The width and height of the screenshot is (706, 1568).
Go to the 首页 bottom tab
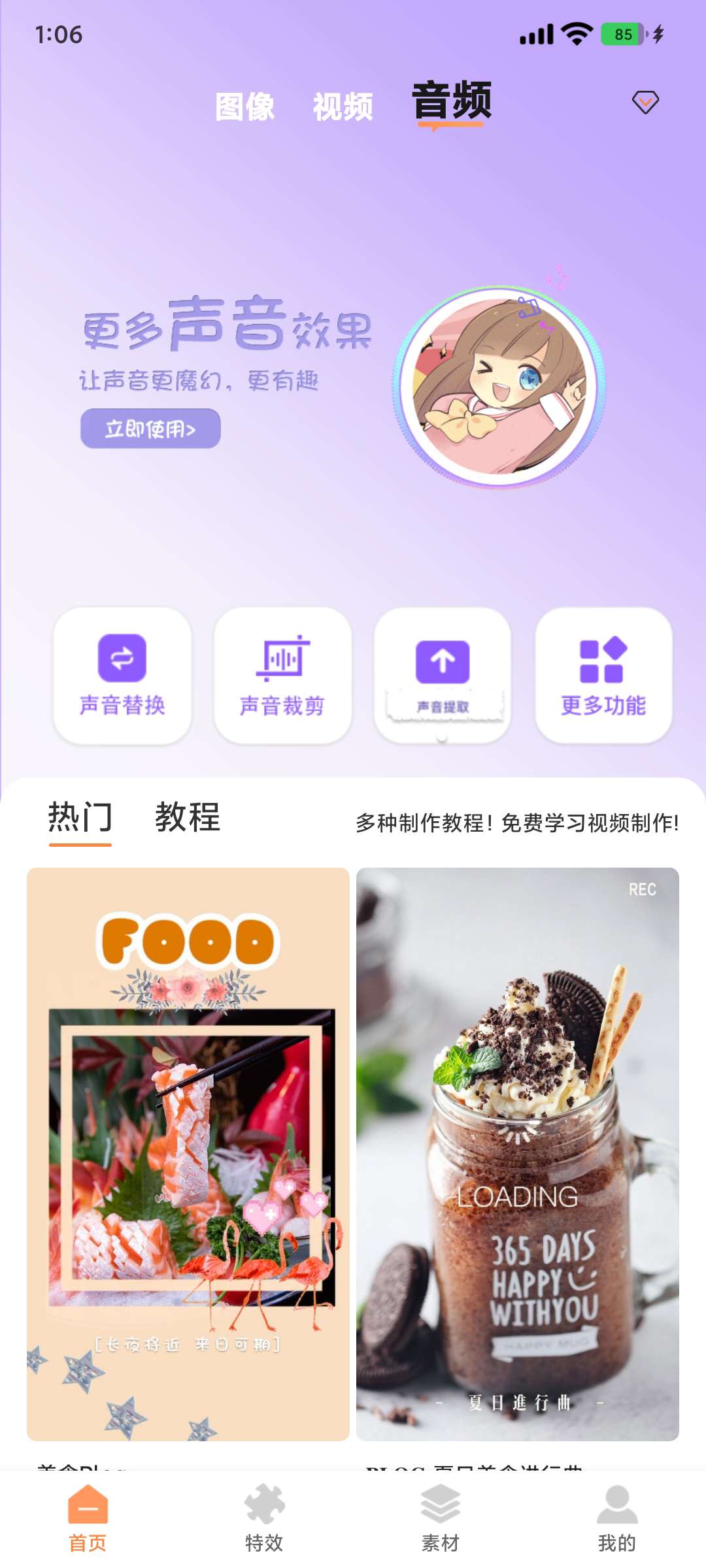point(88,1518)
